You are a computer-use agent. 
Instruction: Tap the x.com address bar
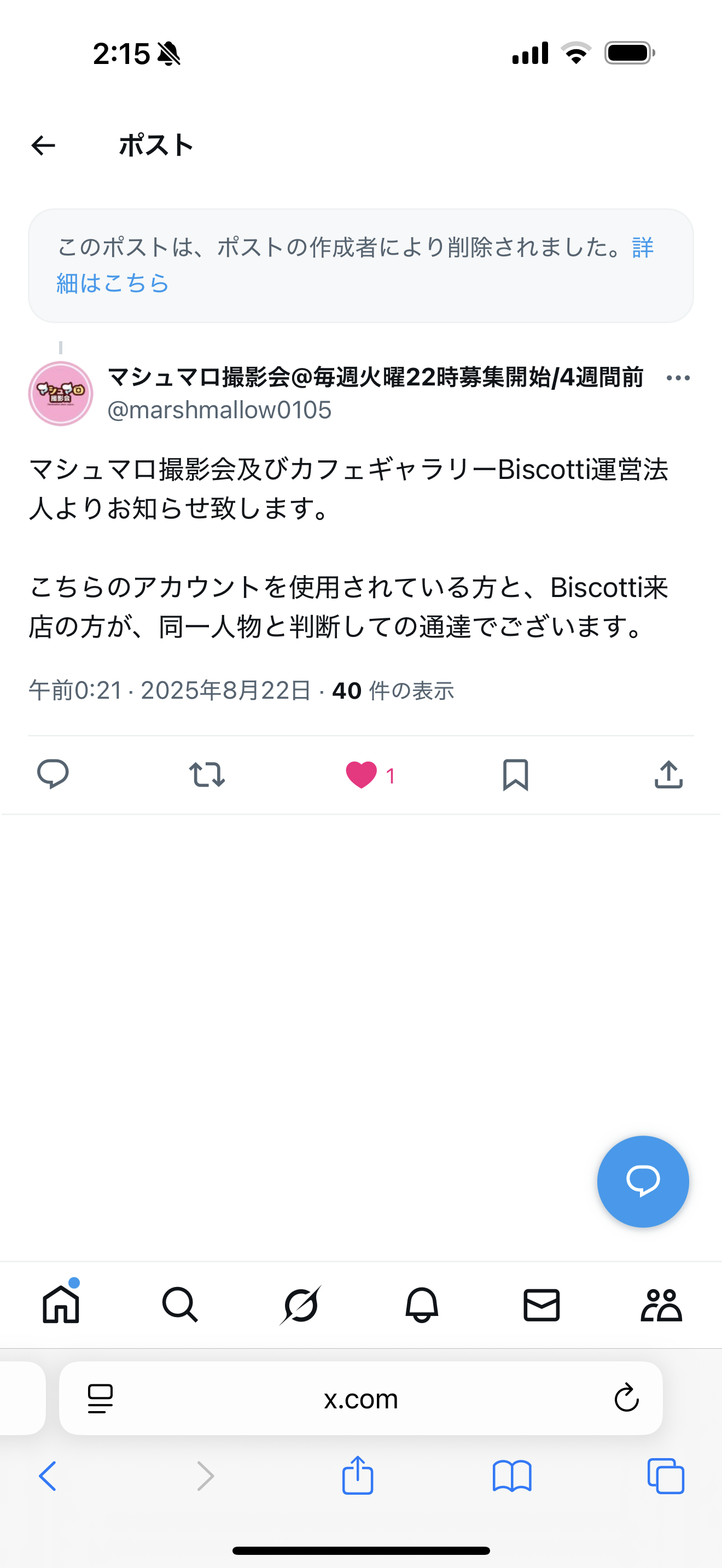pos(360,1399)
